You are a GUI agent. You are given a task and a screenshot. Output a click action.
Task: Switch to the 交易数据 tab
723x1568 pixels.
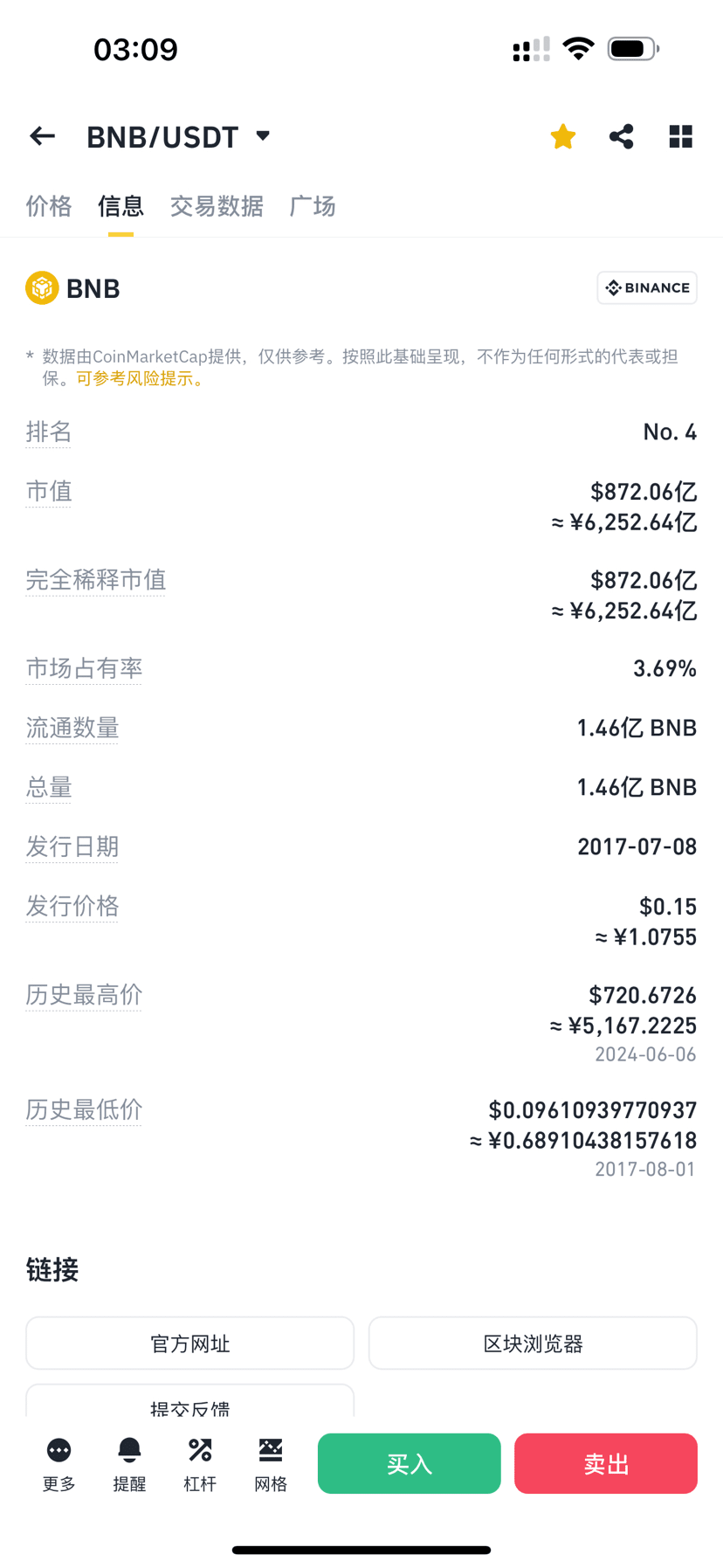point(217,206)
